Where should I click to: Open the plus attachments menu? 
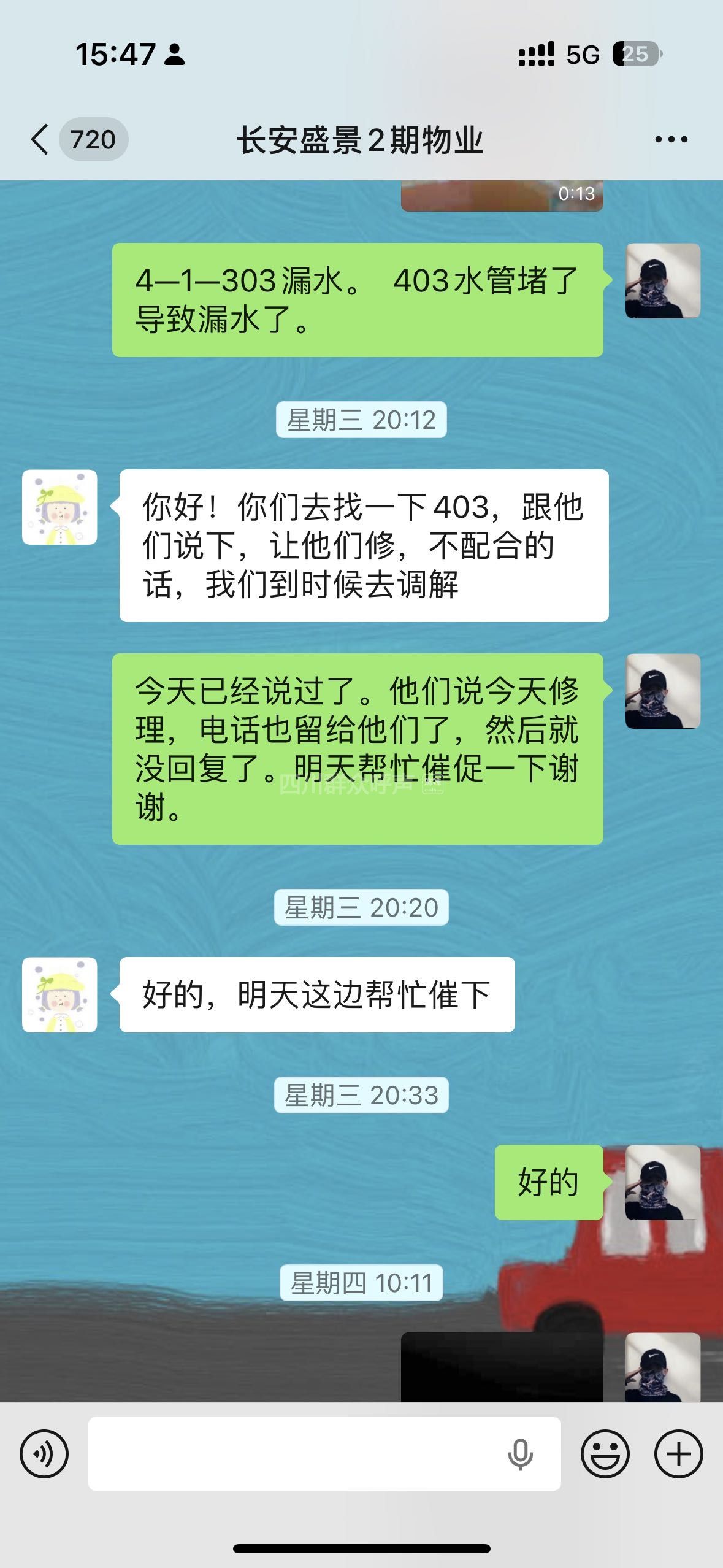tap(678, 1453)
